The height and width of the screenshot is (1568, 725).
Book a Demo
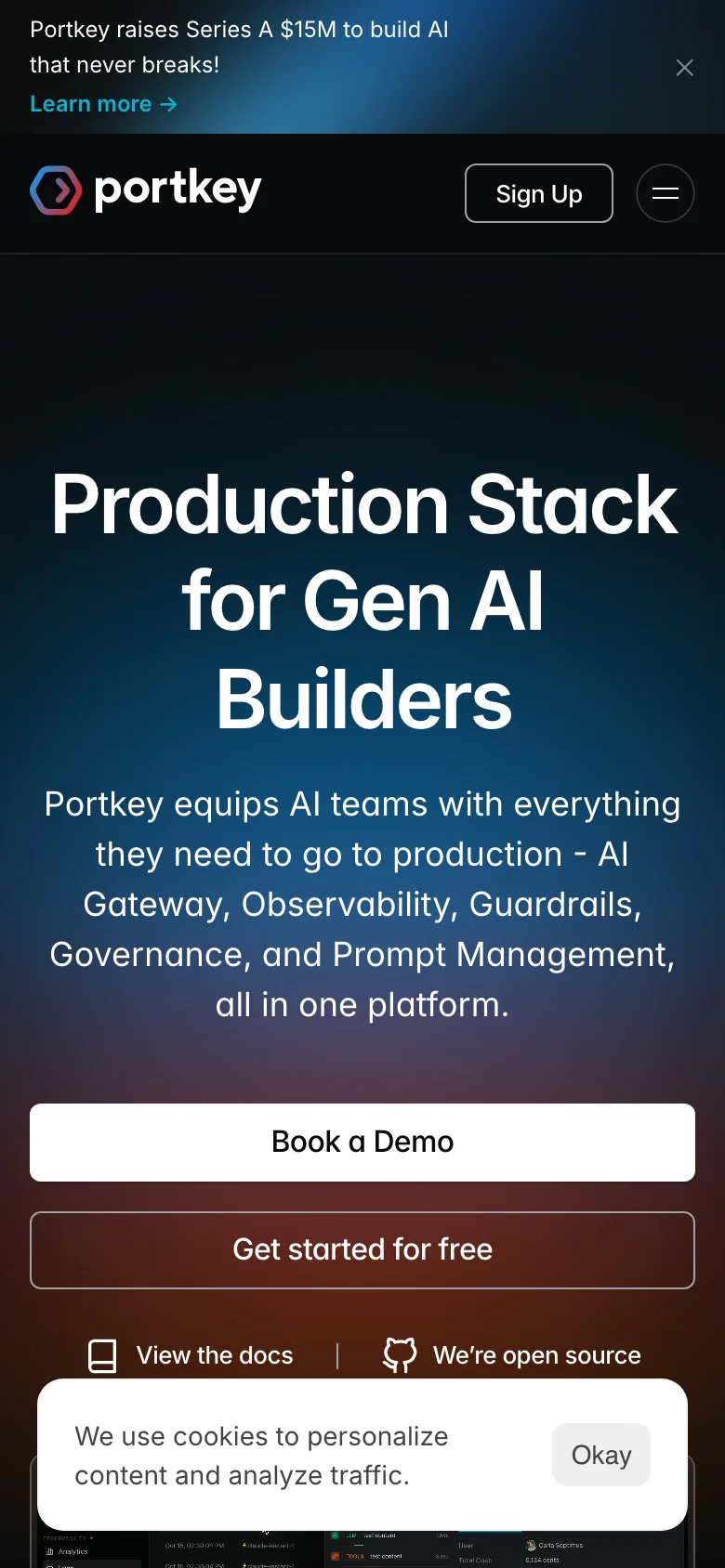[362, 1142]
